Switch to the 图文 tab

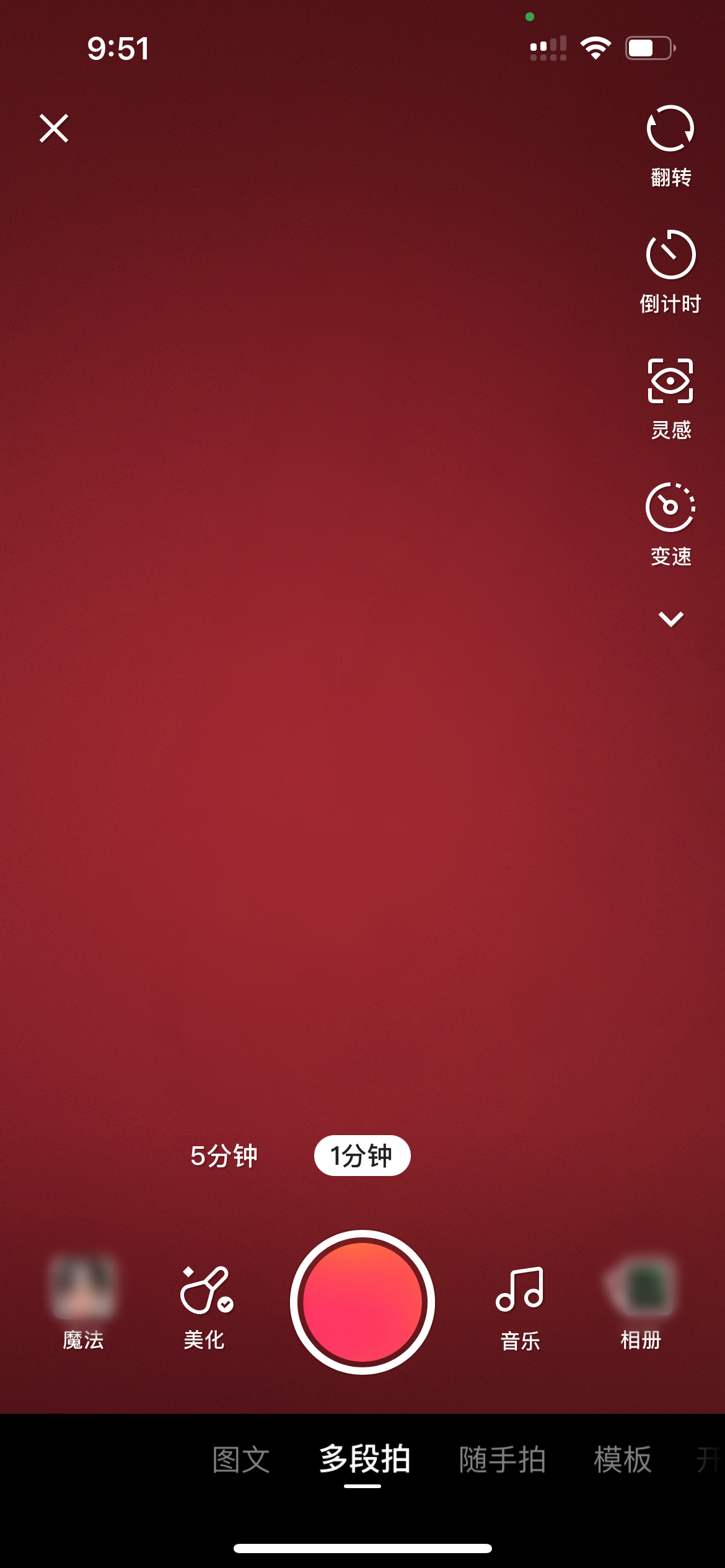pyautogui.click(x=241, y=1460)
